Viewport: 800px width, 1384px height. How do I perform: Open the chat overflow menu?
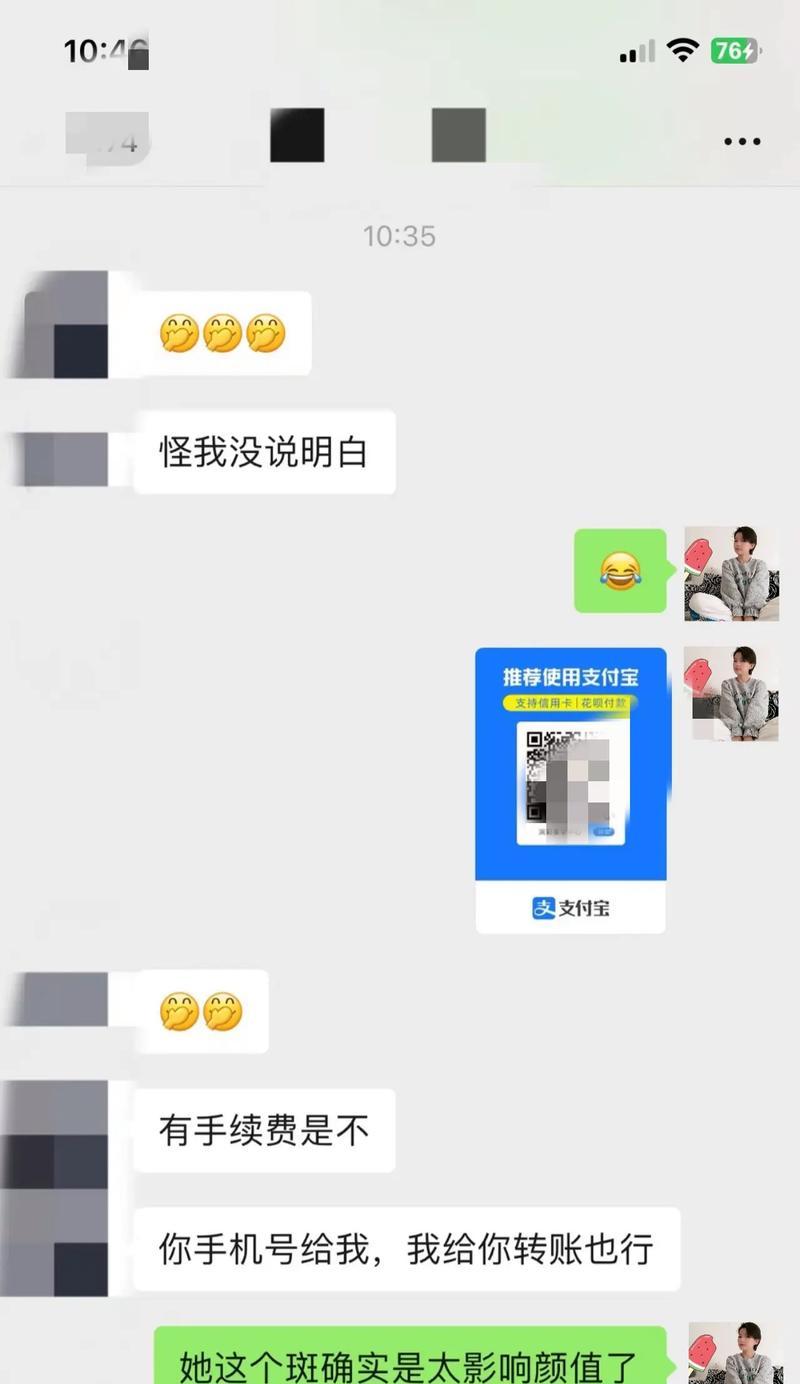click(742, 141)
